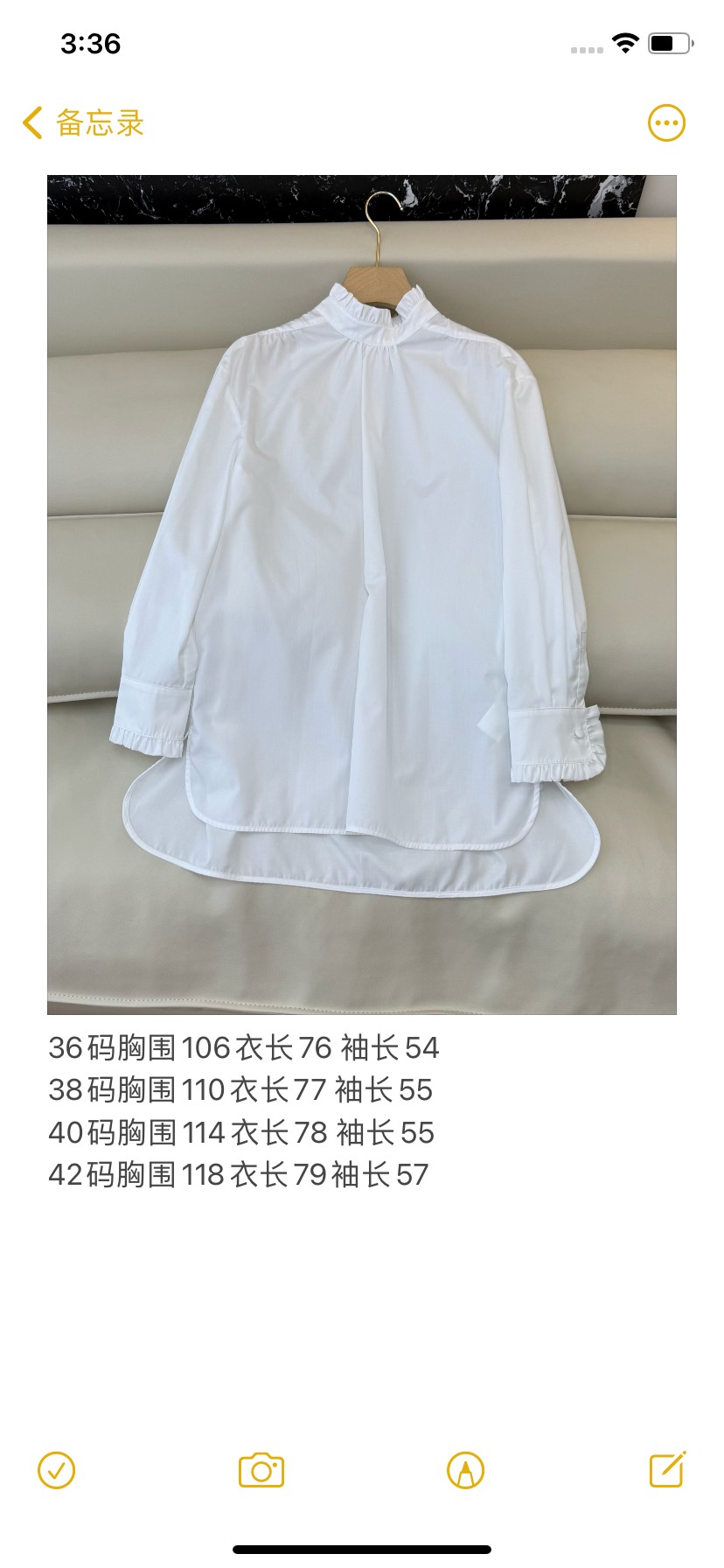724x1568 pixels.
Task: Open the white shirt photo attachment
Action: click(361, 595)
